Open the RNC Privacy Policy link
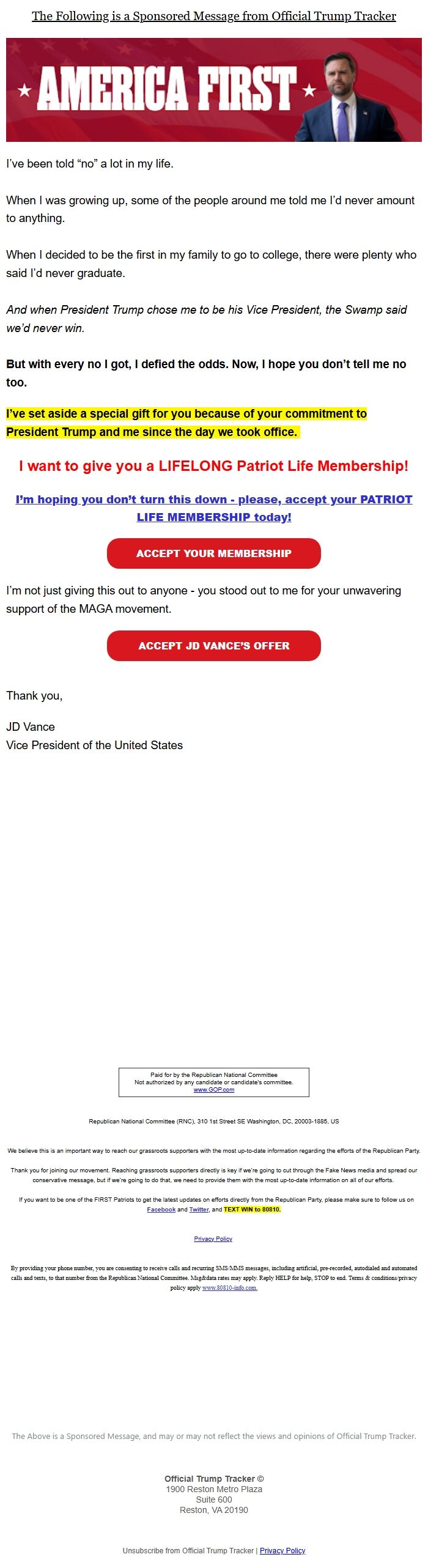The width and height of the screenshot is (428, 1568). [213, 1238]
